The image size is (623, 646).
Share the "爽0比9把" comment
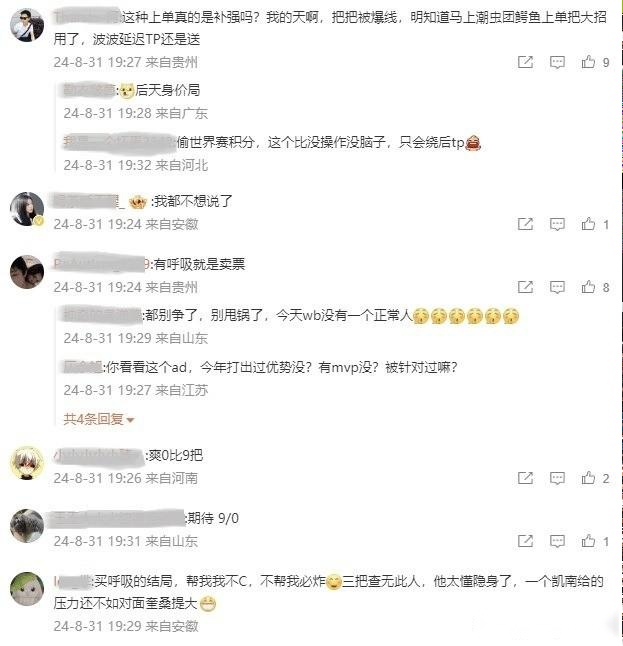tap(525, 479)
